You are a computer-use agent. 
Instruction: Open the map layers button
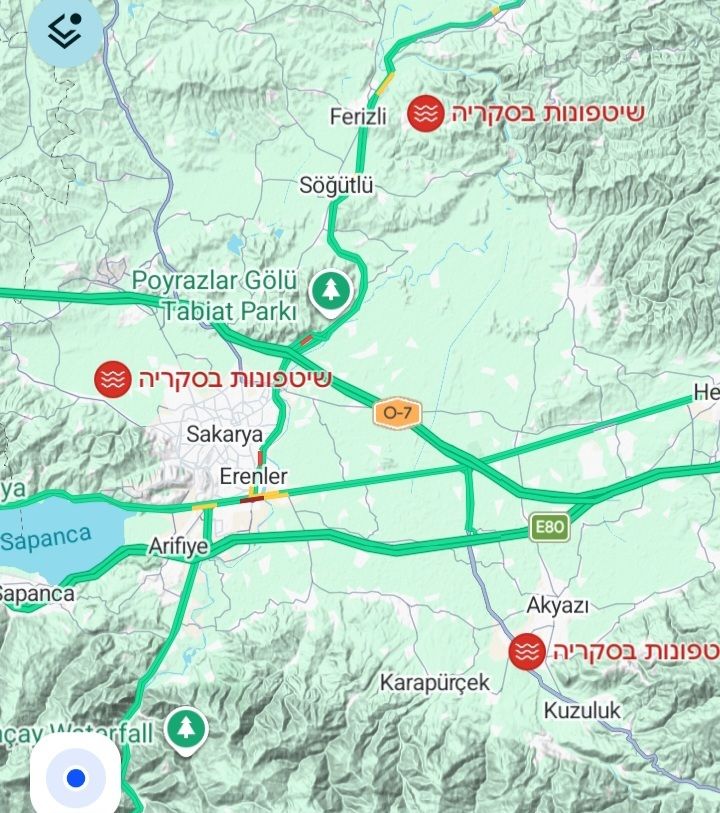pos(65,30)
